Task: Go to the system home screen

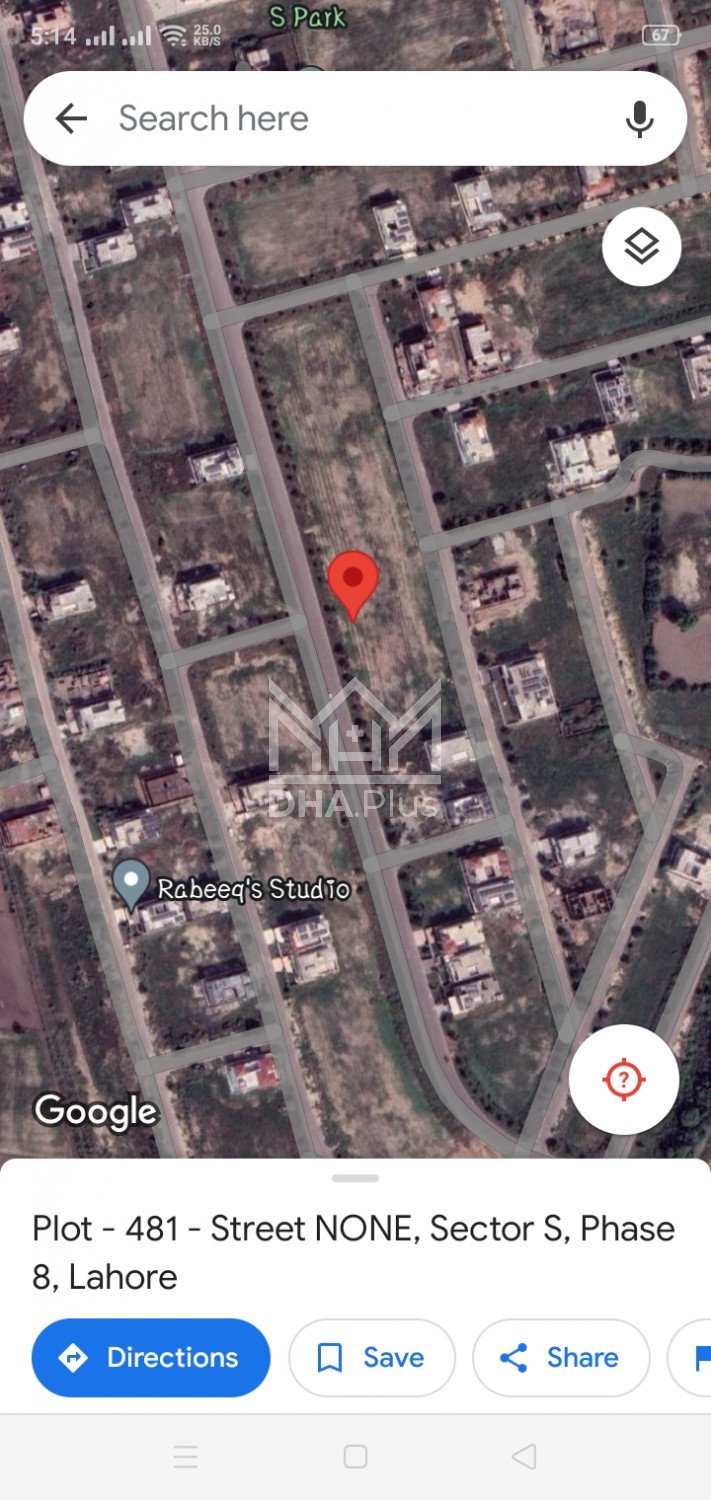Action: click(355, 1456)
